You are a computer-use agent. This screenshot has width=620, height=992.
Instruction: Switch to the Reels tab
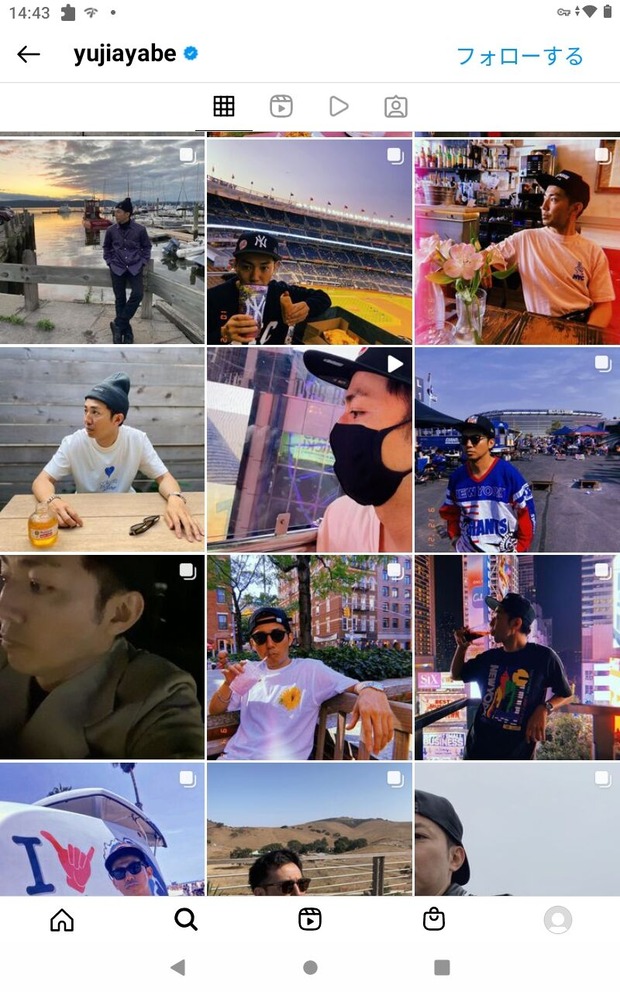click(x=281, y=106)
